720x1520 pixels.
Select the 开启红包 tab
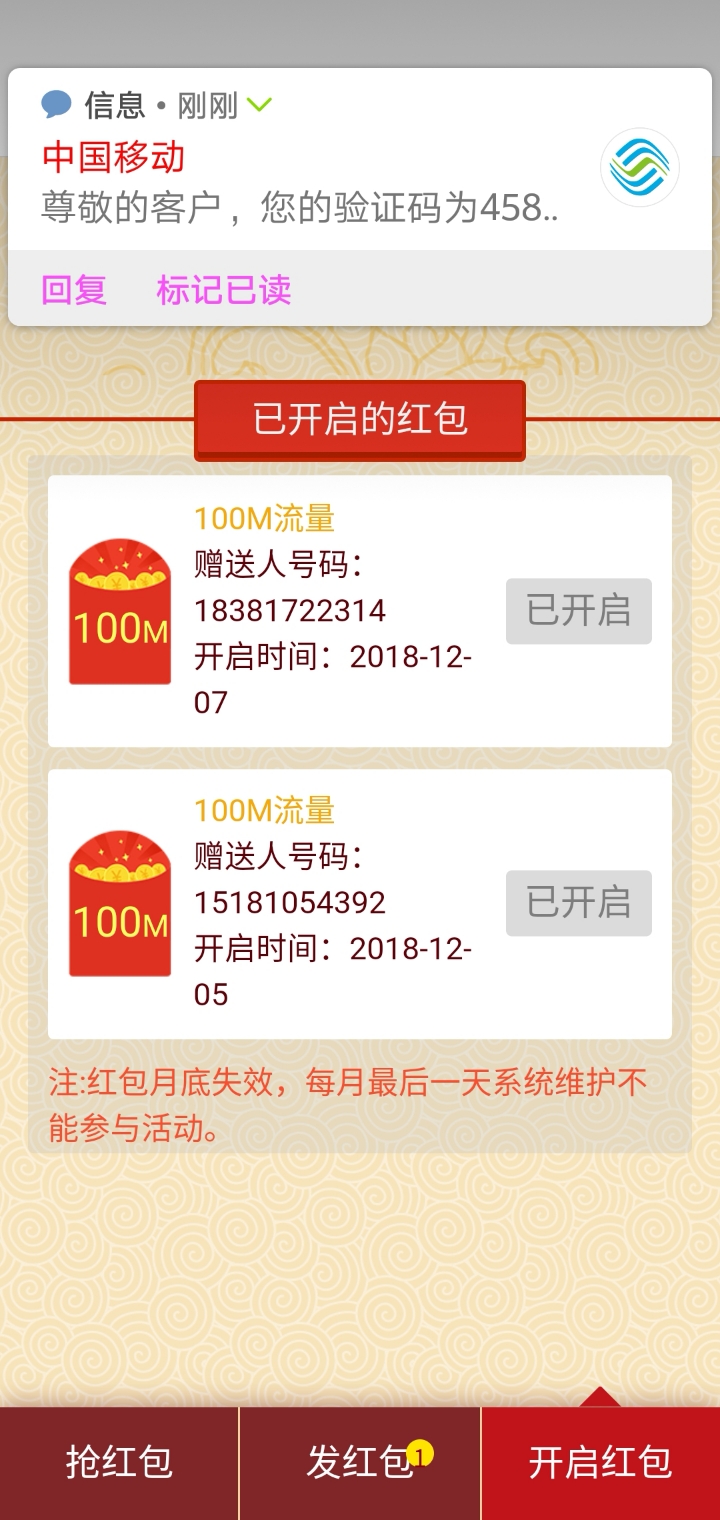pos(600,1462)
